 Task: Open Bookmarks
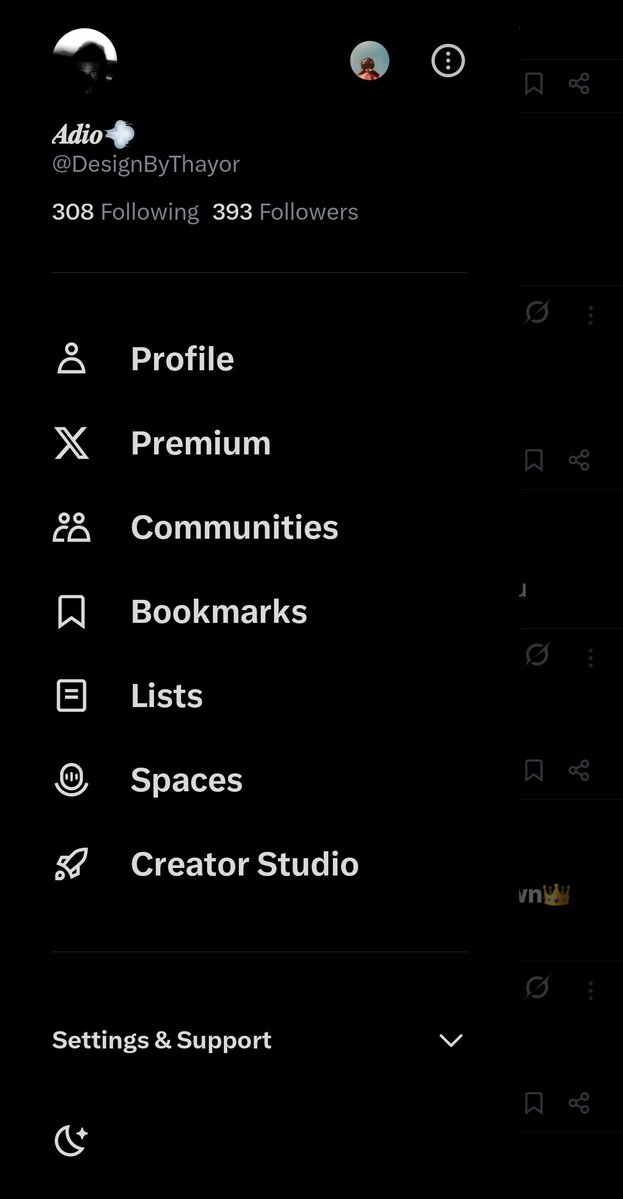[218, 611]
